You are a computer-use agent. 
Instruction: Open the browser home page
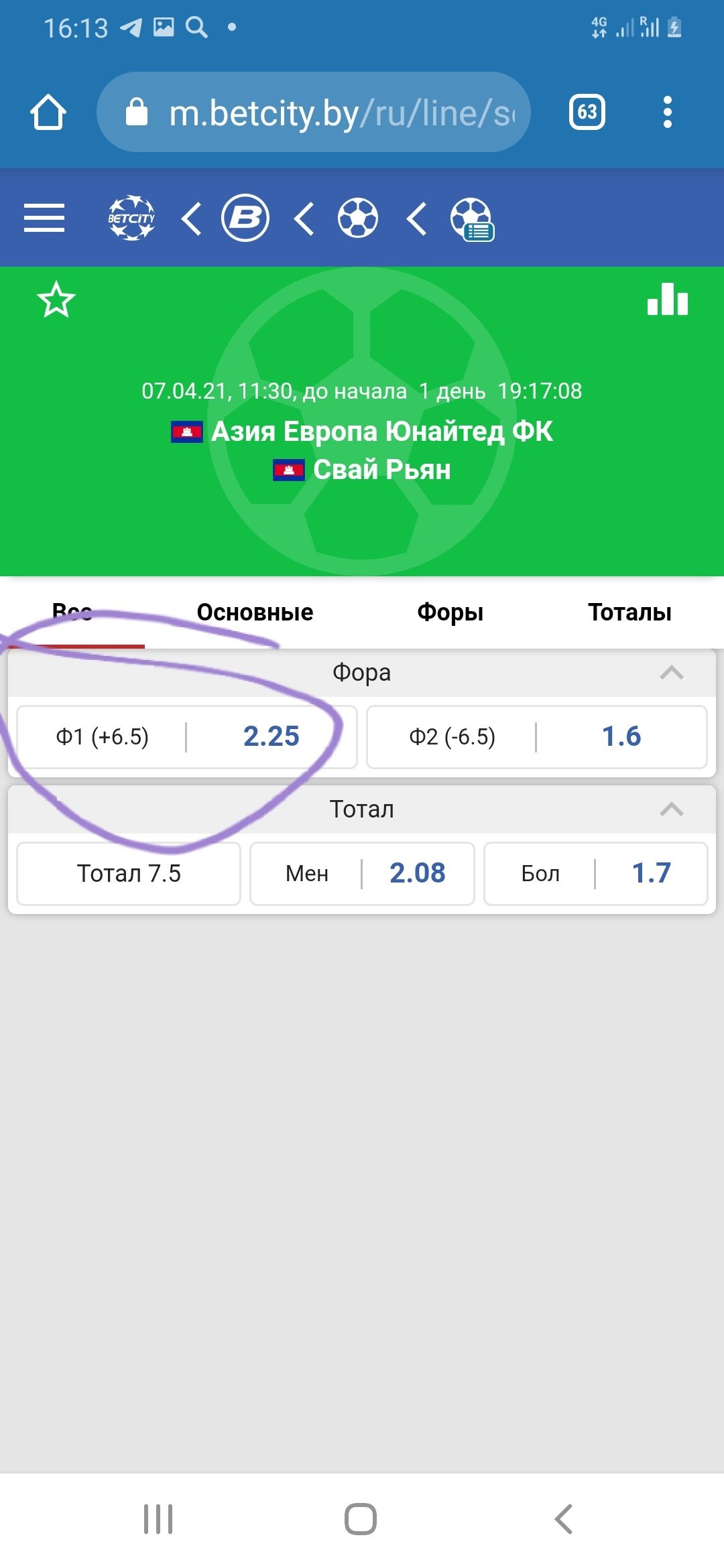point(48,112)
